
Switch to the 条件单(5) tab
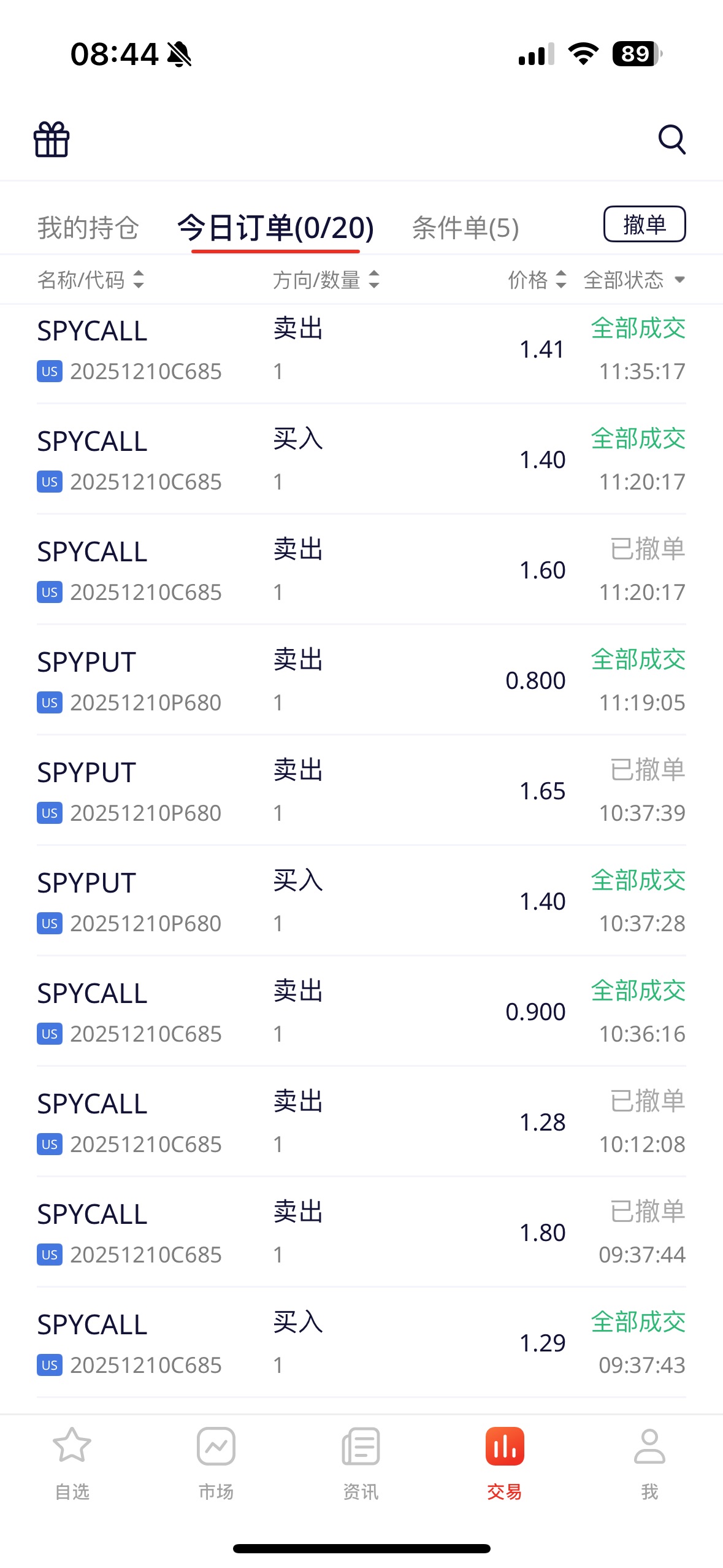point(465,228)
